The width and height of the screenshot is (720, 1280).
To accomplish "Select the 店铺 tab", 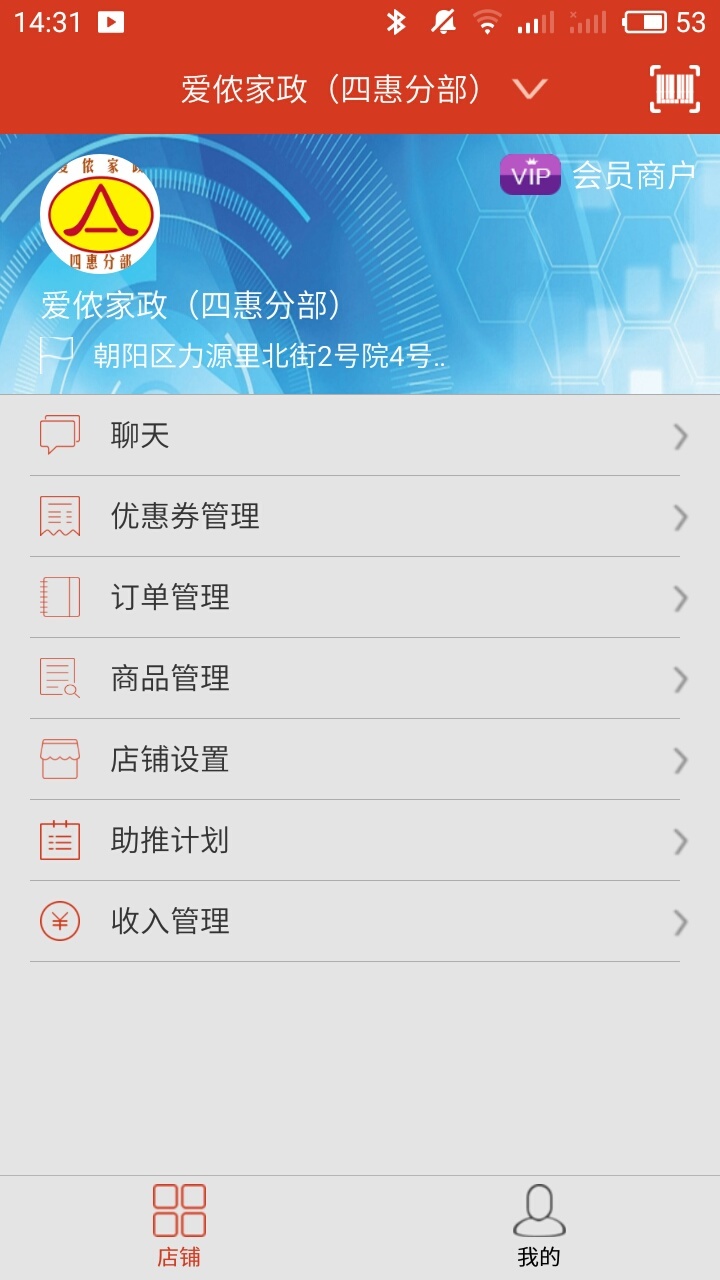I will click(179, 1227).
